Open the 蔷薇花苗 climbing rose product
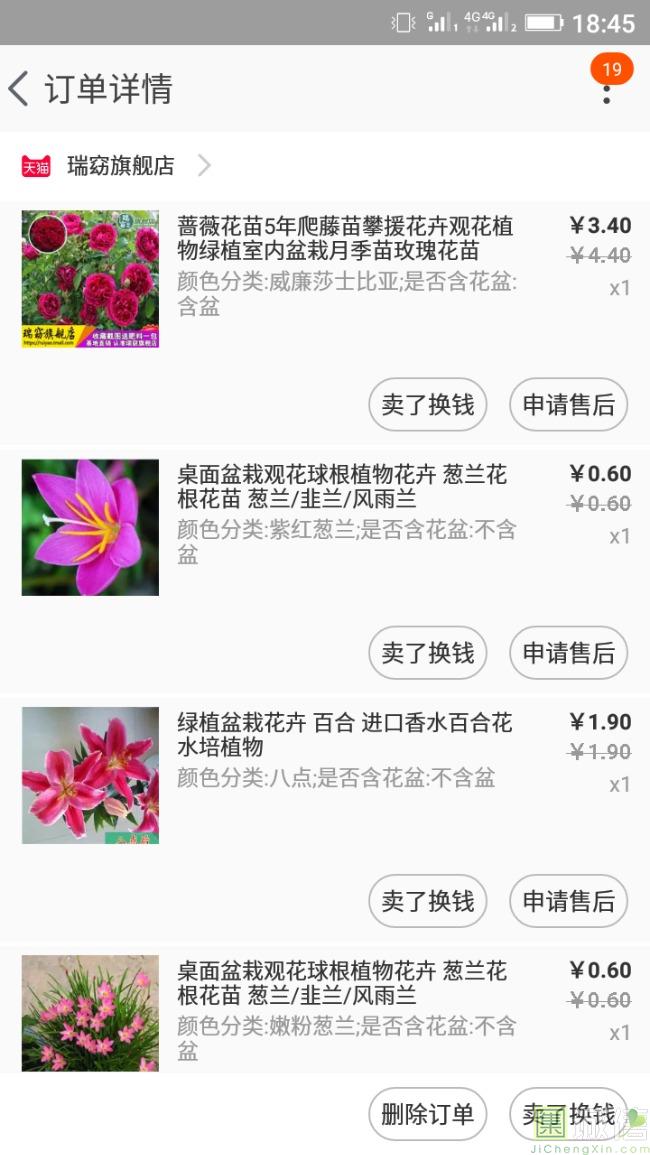 [345, 239]
